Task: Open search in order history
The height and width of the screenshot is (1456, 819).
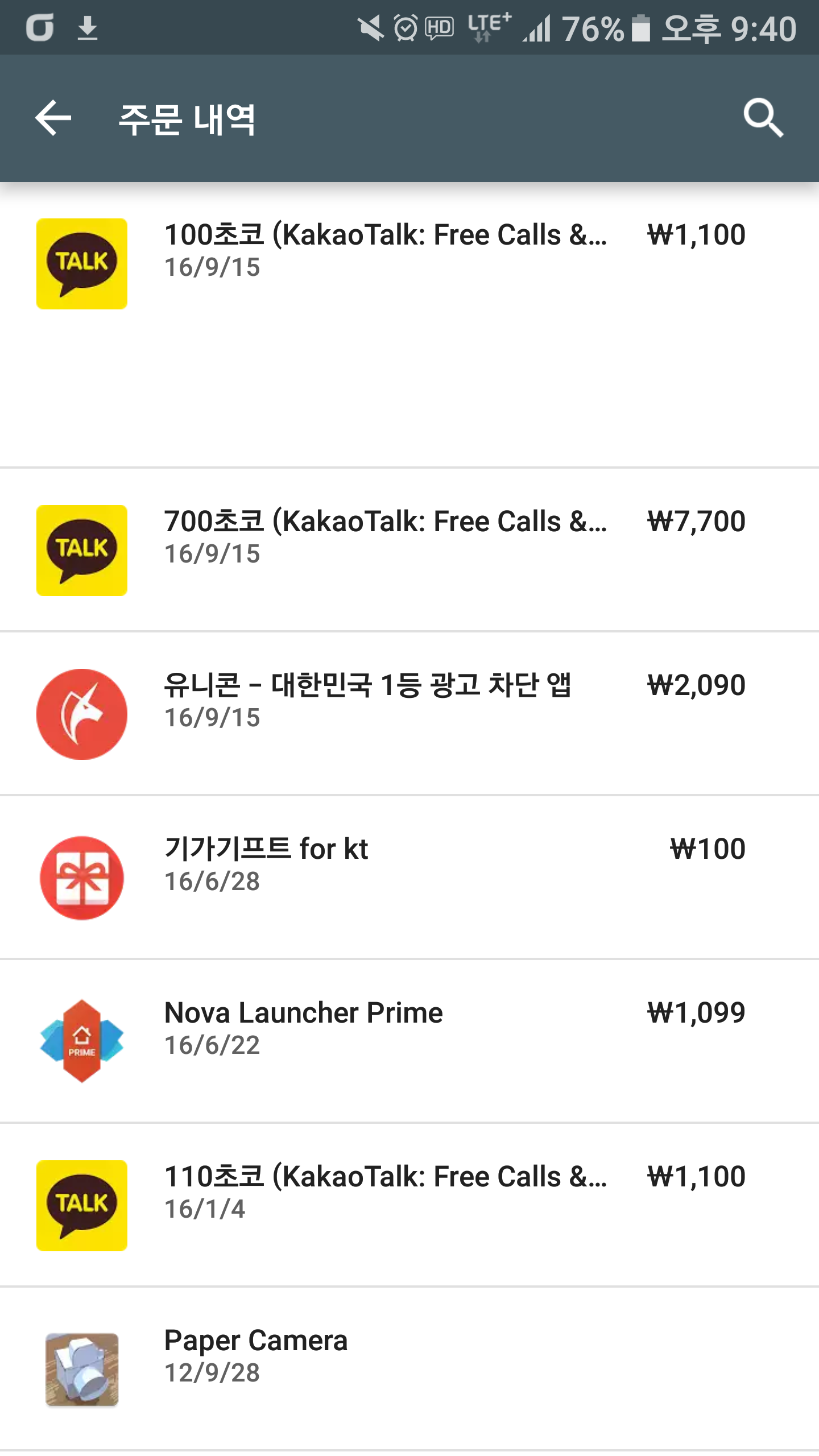Action: (x=763, y=118)
